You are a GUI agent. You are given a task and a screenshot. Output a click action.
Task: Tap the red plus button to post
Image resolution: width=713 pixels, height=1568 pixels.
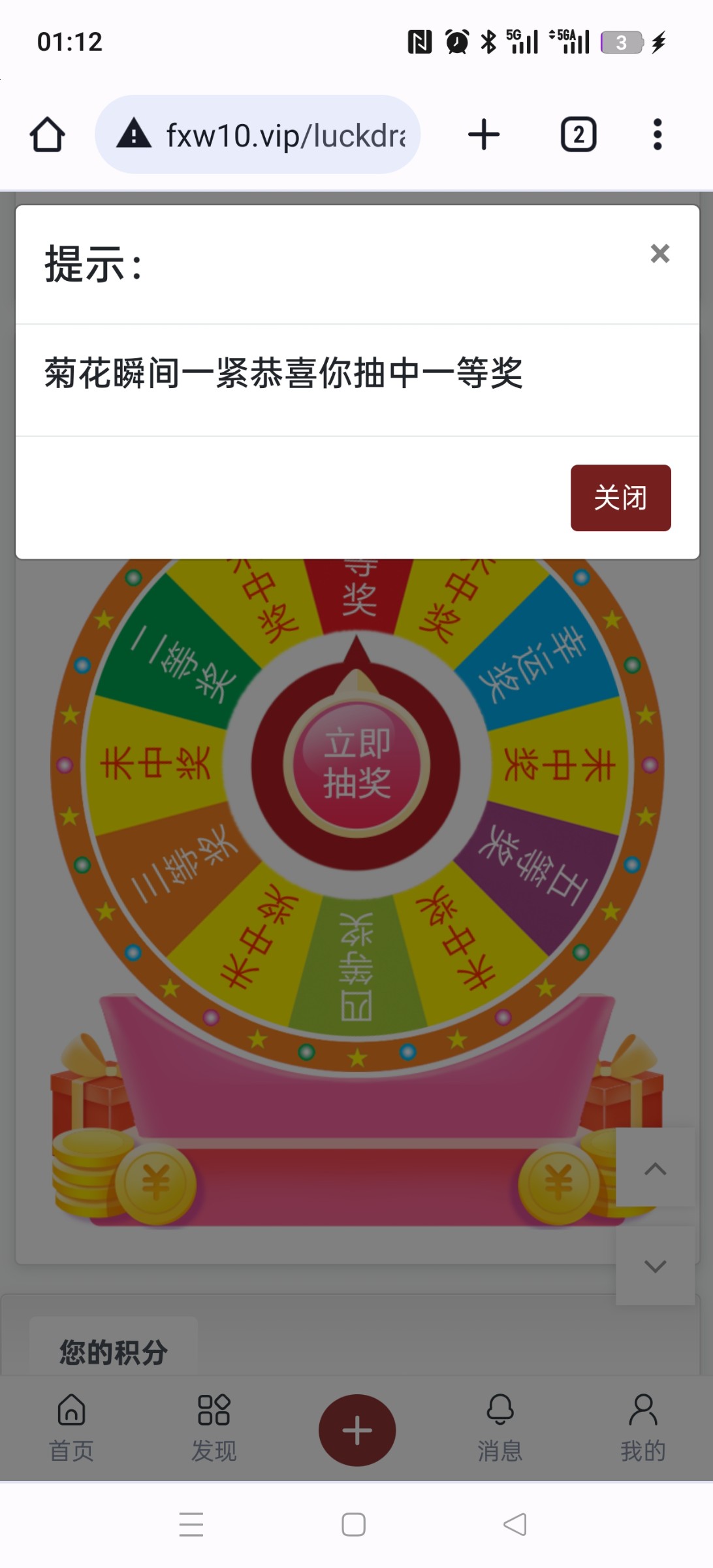click(357, 1430)
